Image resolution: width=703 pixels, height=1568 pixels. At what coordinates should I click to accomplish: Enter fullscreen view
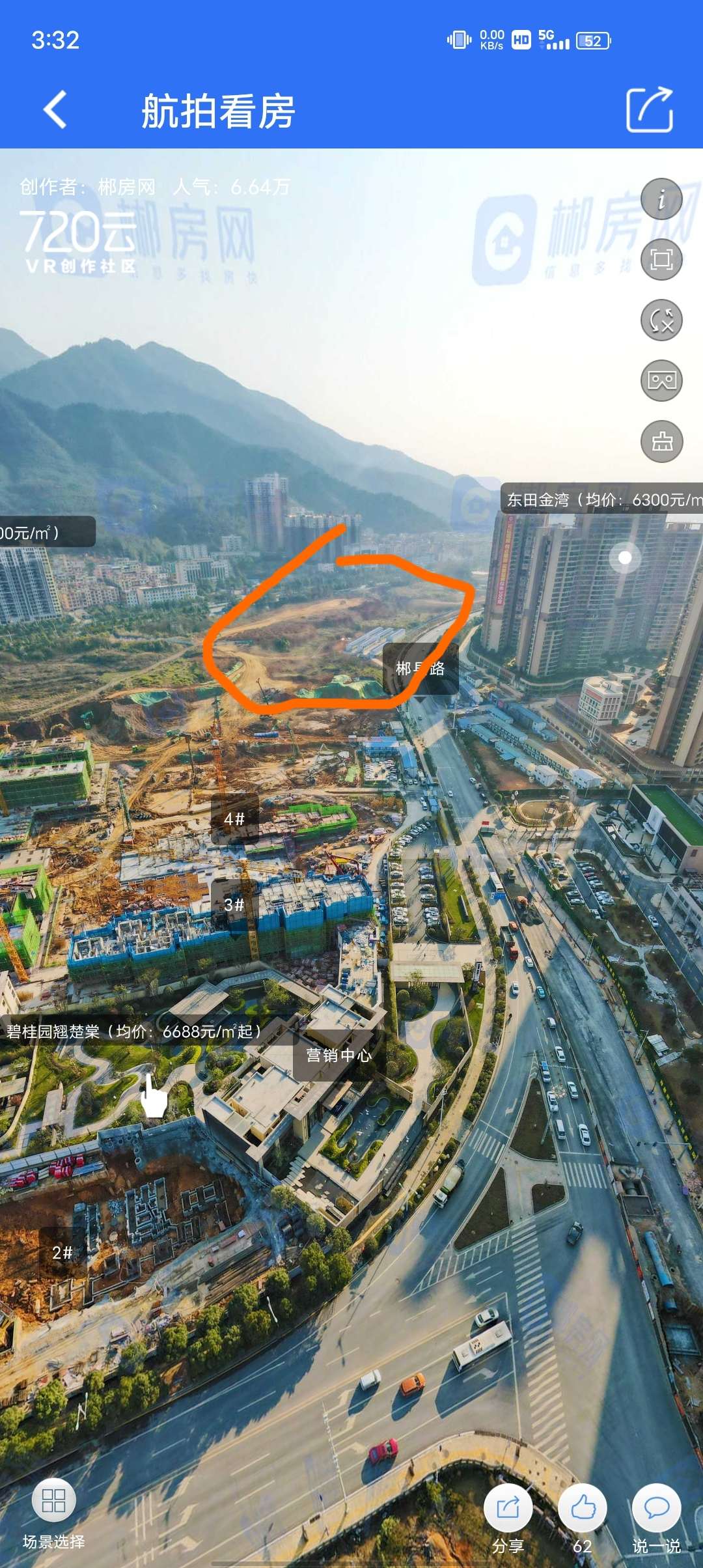(x=661, y=259)
